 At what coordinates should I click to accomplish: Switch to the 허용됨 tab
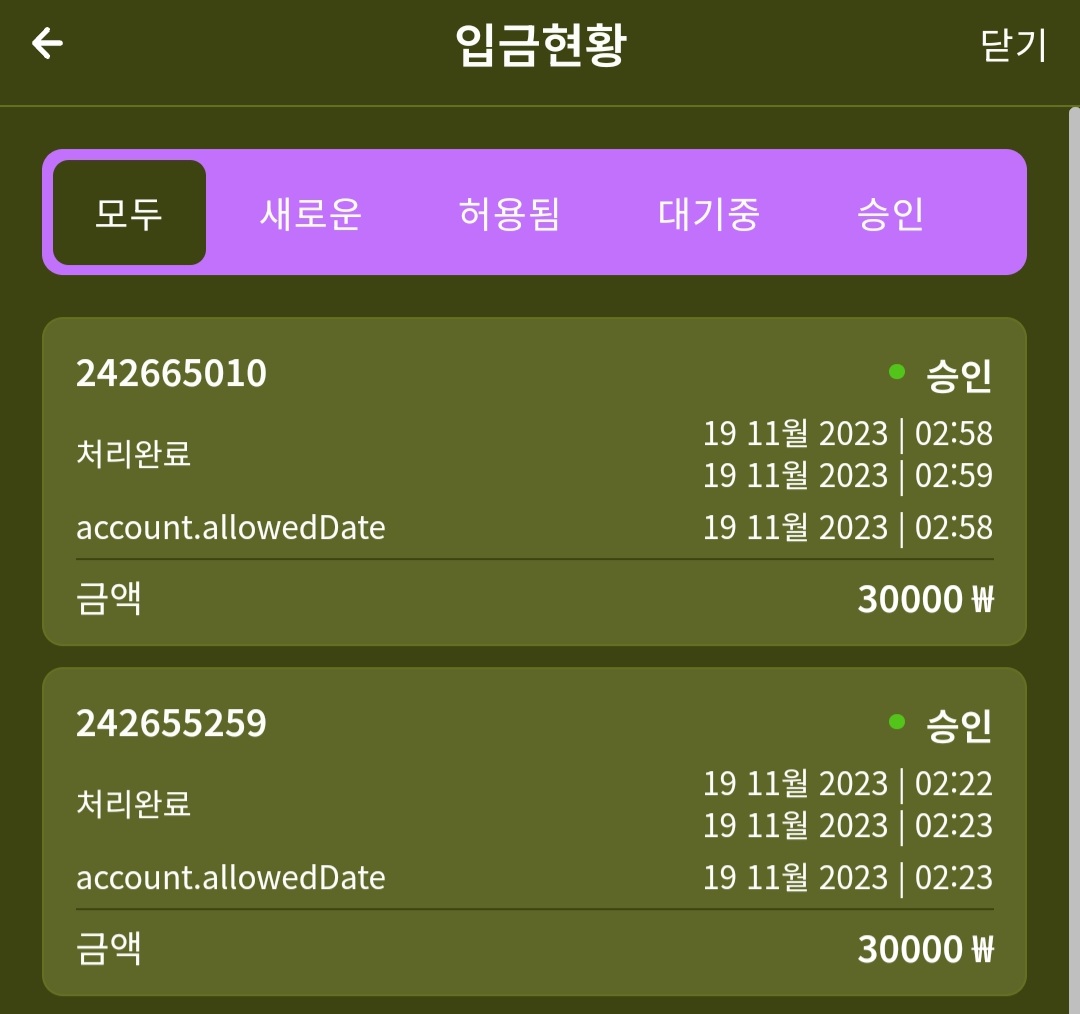[509, 214]
